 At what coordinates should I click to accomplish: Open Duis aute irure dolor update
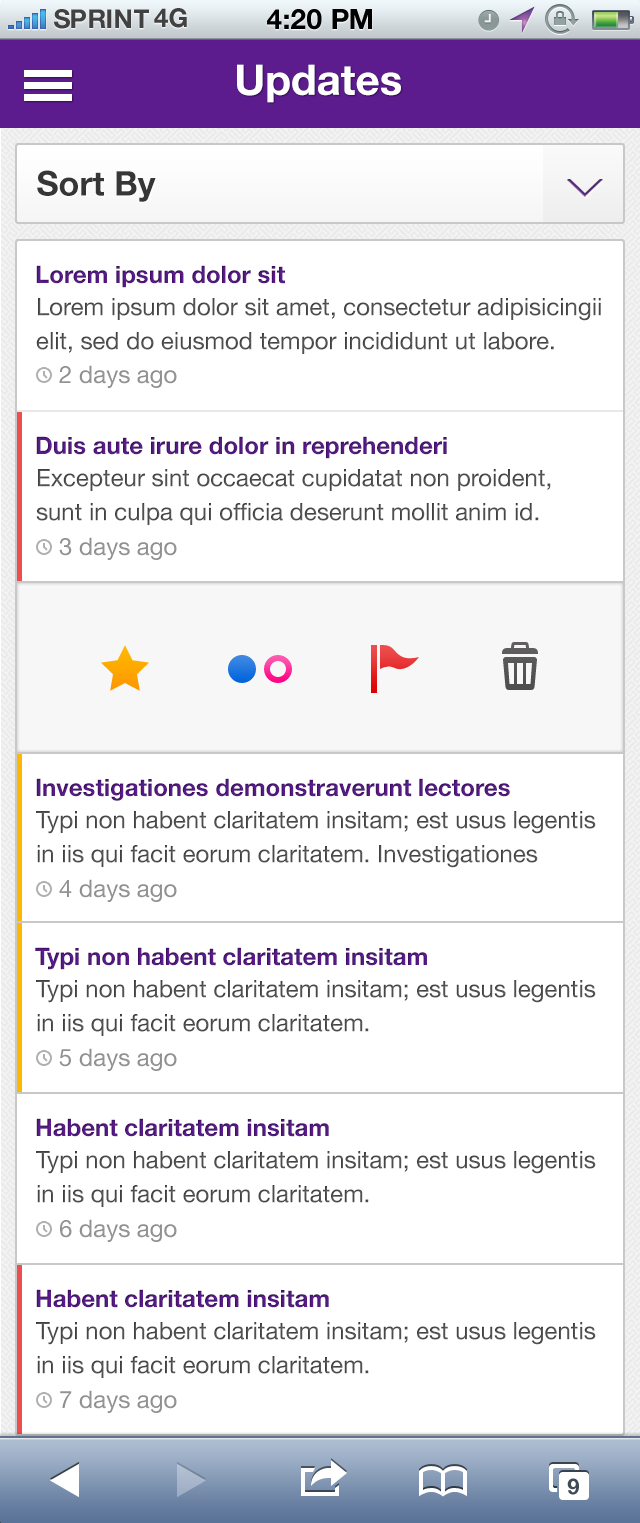320,496
